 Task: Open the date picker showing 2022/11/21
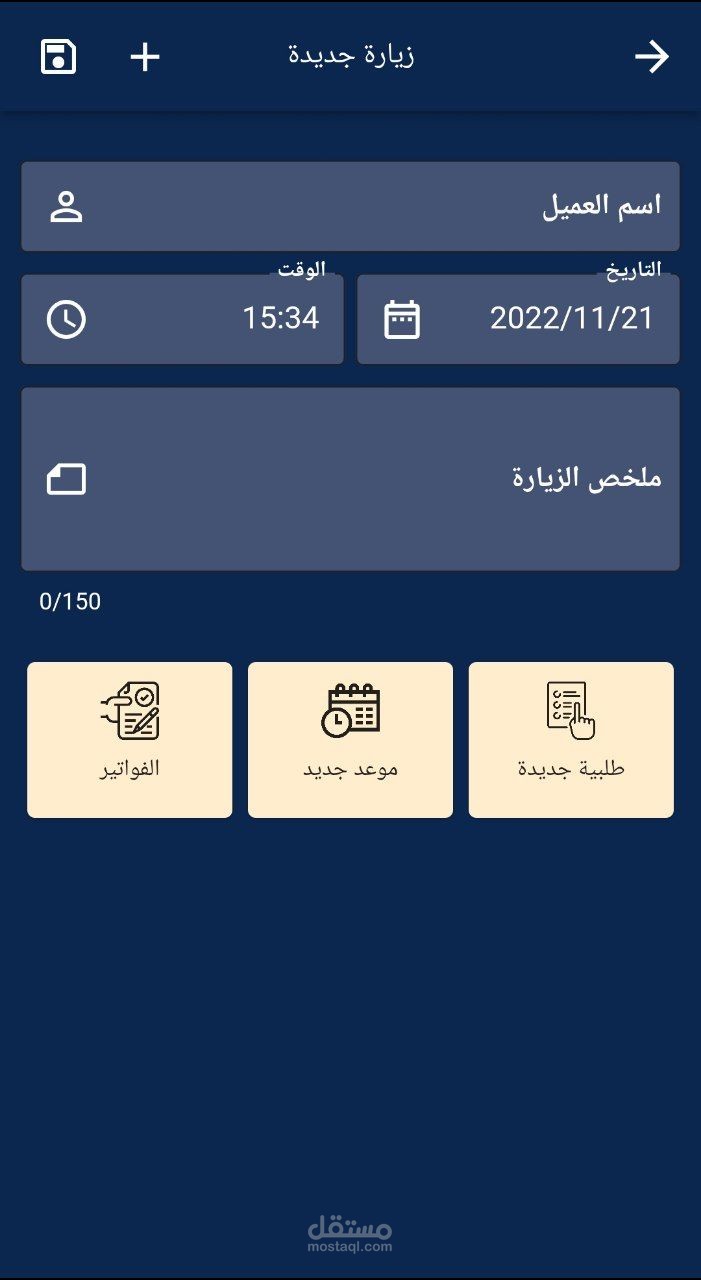[518, 319]
